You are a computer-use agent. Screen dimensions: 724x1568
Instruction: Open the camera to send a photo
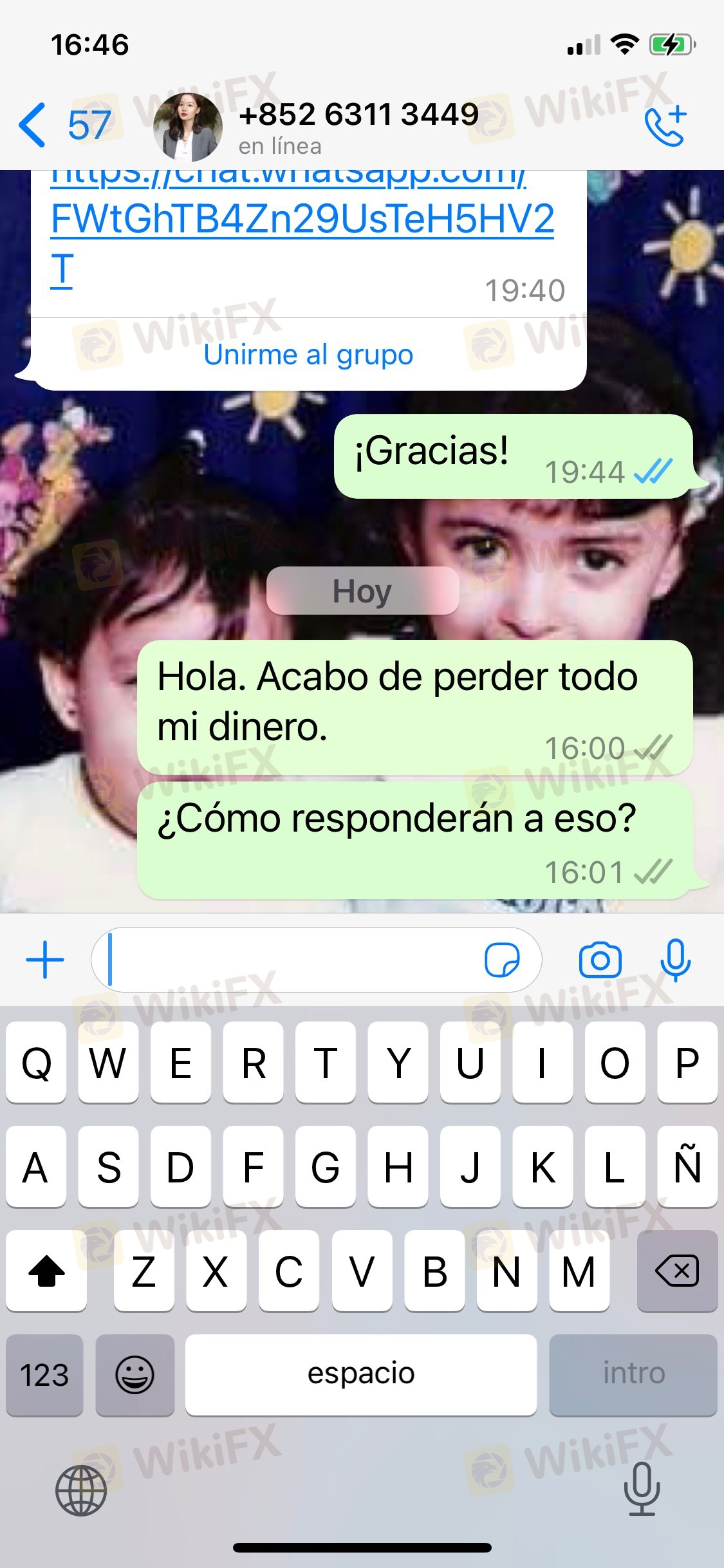pyautogui.click(x=600, y=960)
